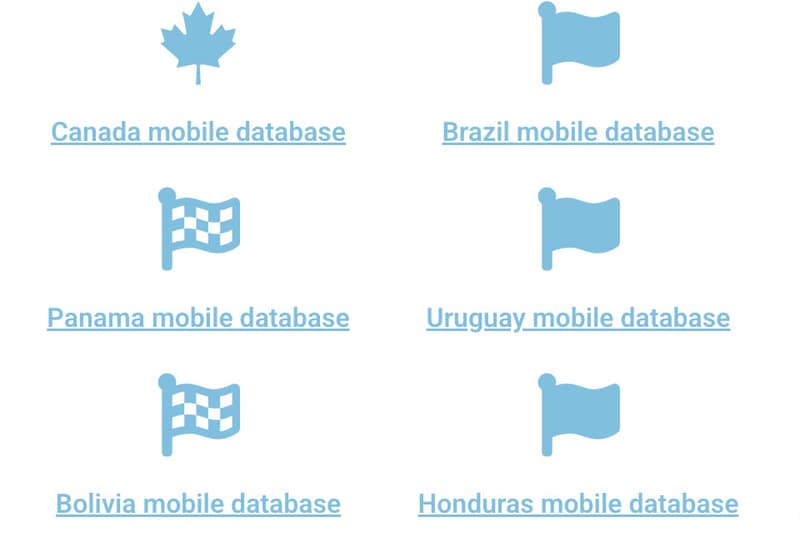Viewport: 800px width, 542px height.
Task: Select the Bolivia mobile database link
Action: (x=198, y=503)
